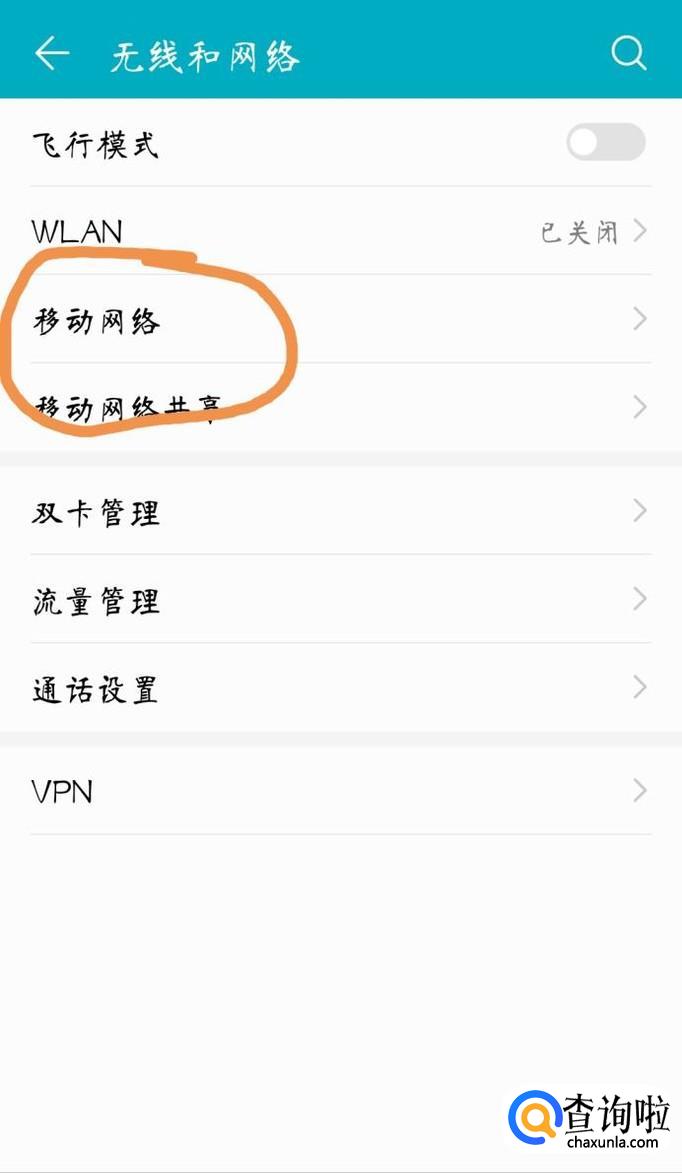Open the search icon

coord(628,54)
